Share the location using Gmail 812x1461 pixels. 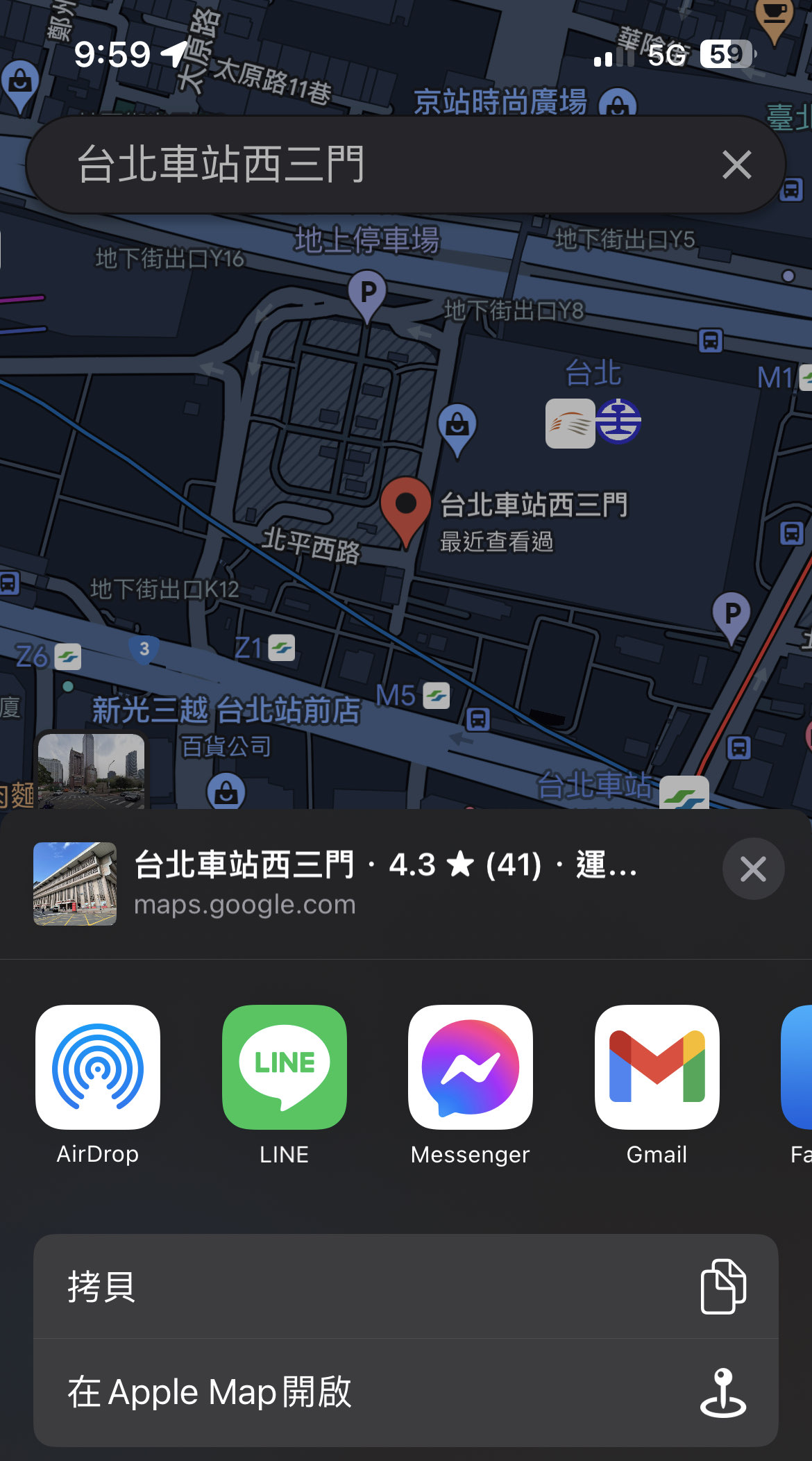(x=657, y=1067)
